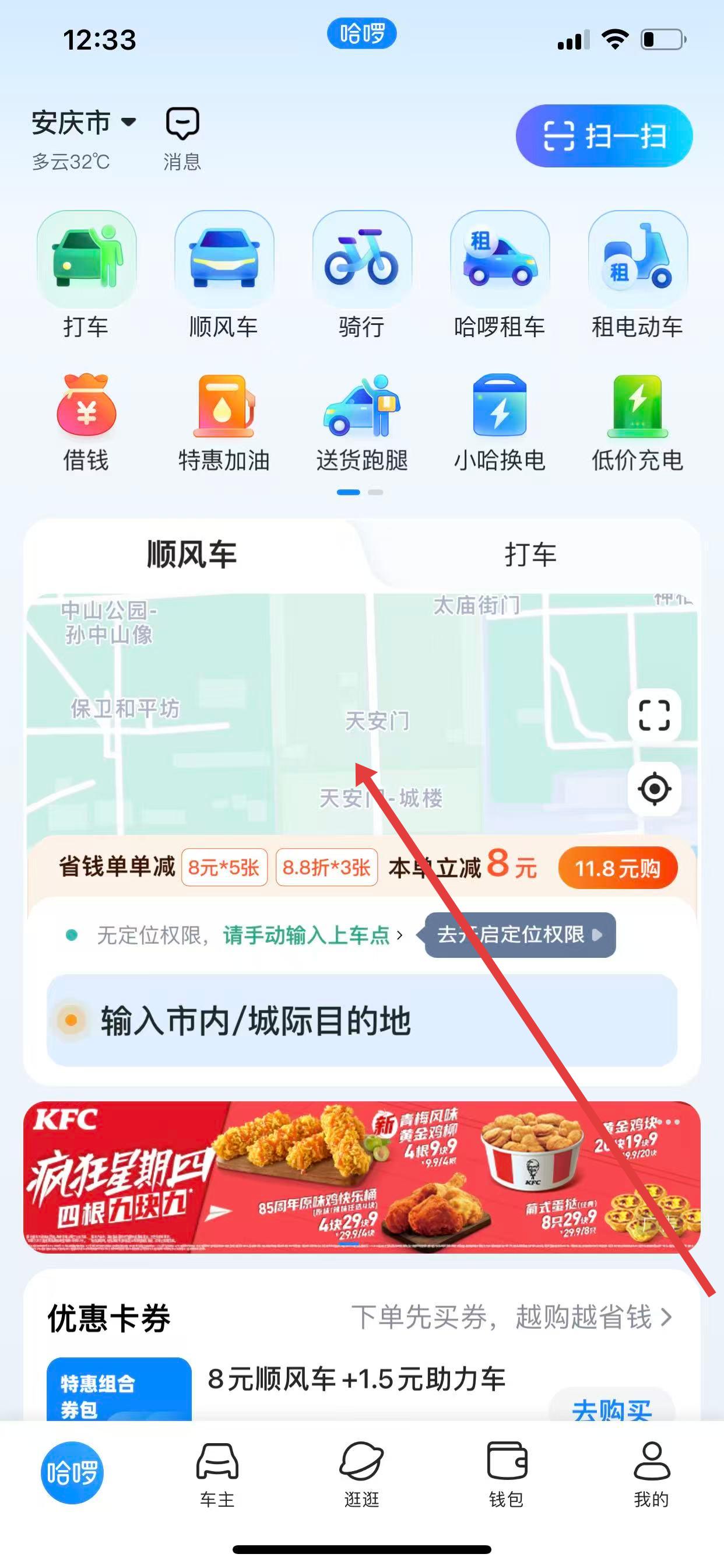This screenshot has width=724, height=1568.
Task: Tap 去开启定位权限 to enable location
Action: point(519,935)
